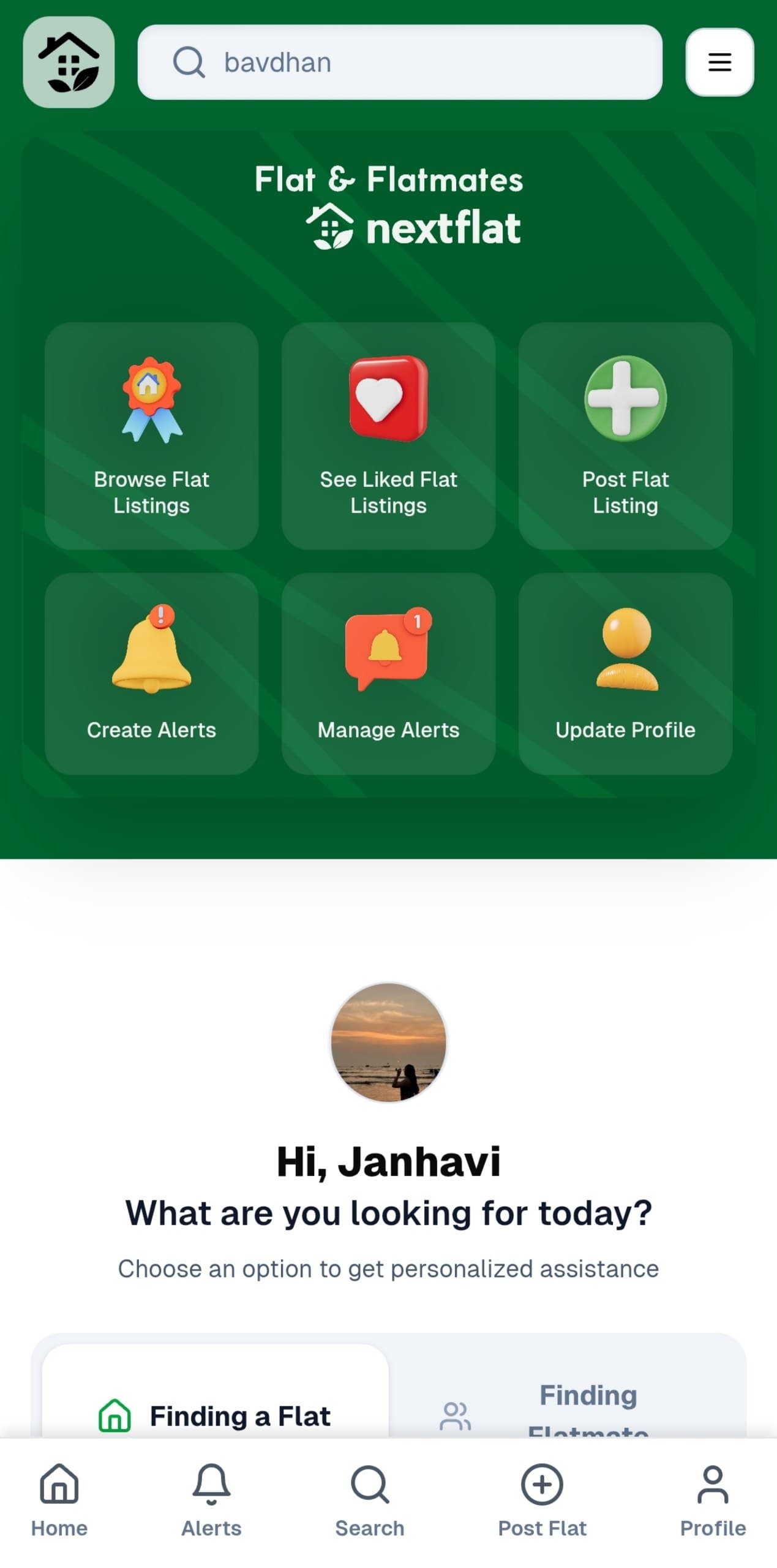The height and width of the screenshot is (1568, 777).
Task: Tap the bavdhan search field
Action: tap(398, 62)
